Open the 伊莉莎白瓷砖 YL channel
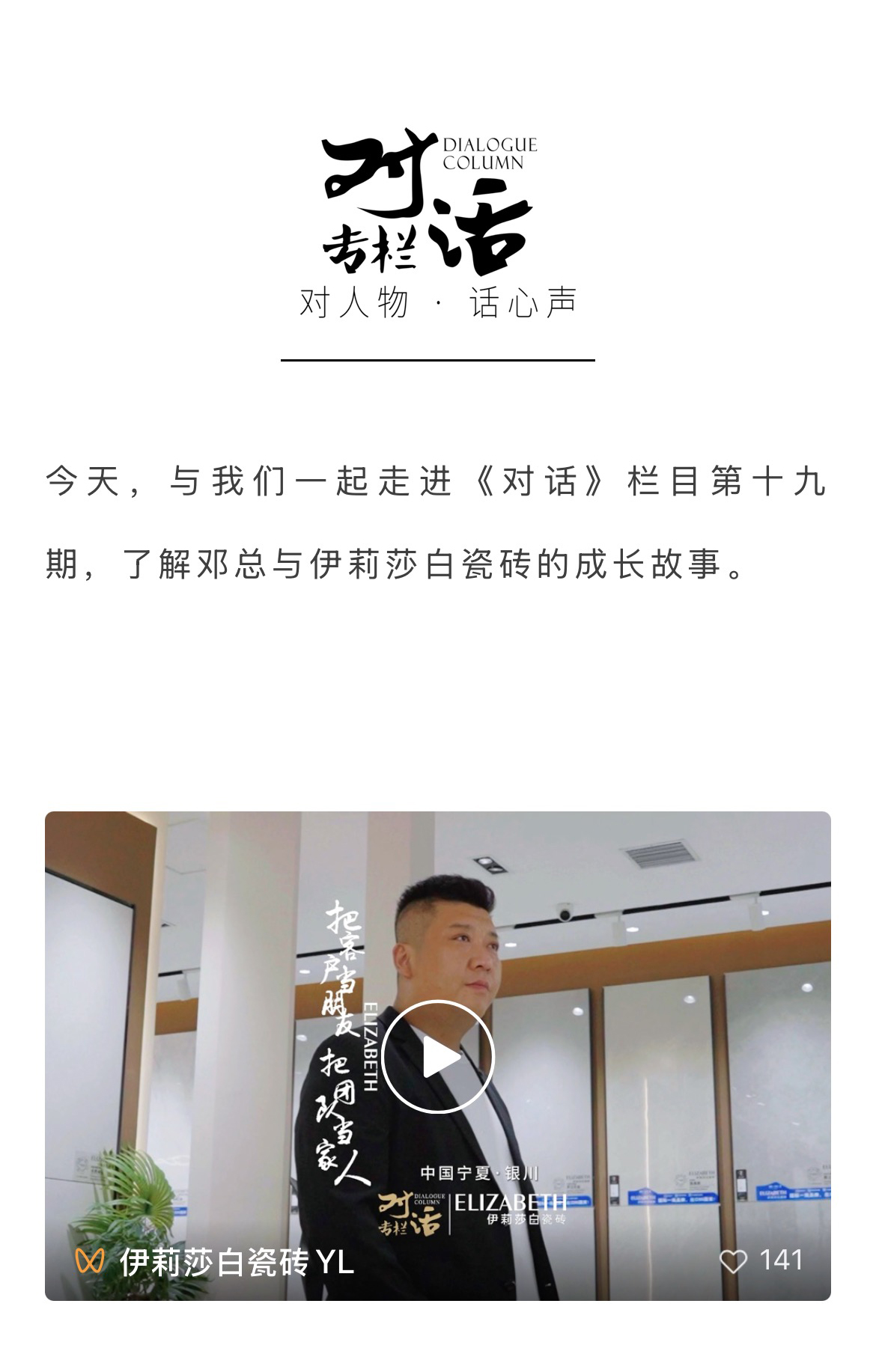The height and width of the screenshot is (1372, 876). pos(236,1262)
